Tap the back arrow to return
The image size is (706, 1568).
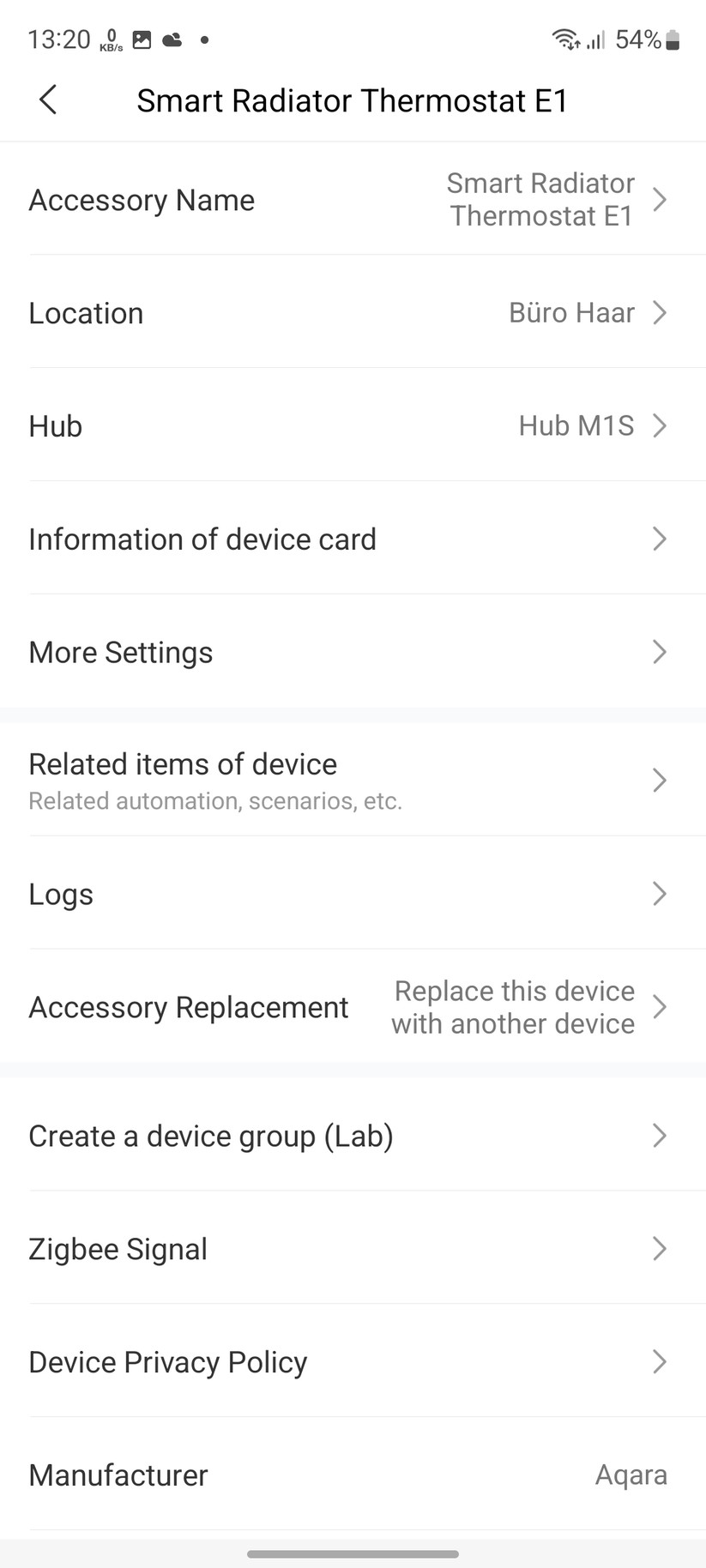[47, 100]
